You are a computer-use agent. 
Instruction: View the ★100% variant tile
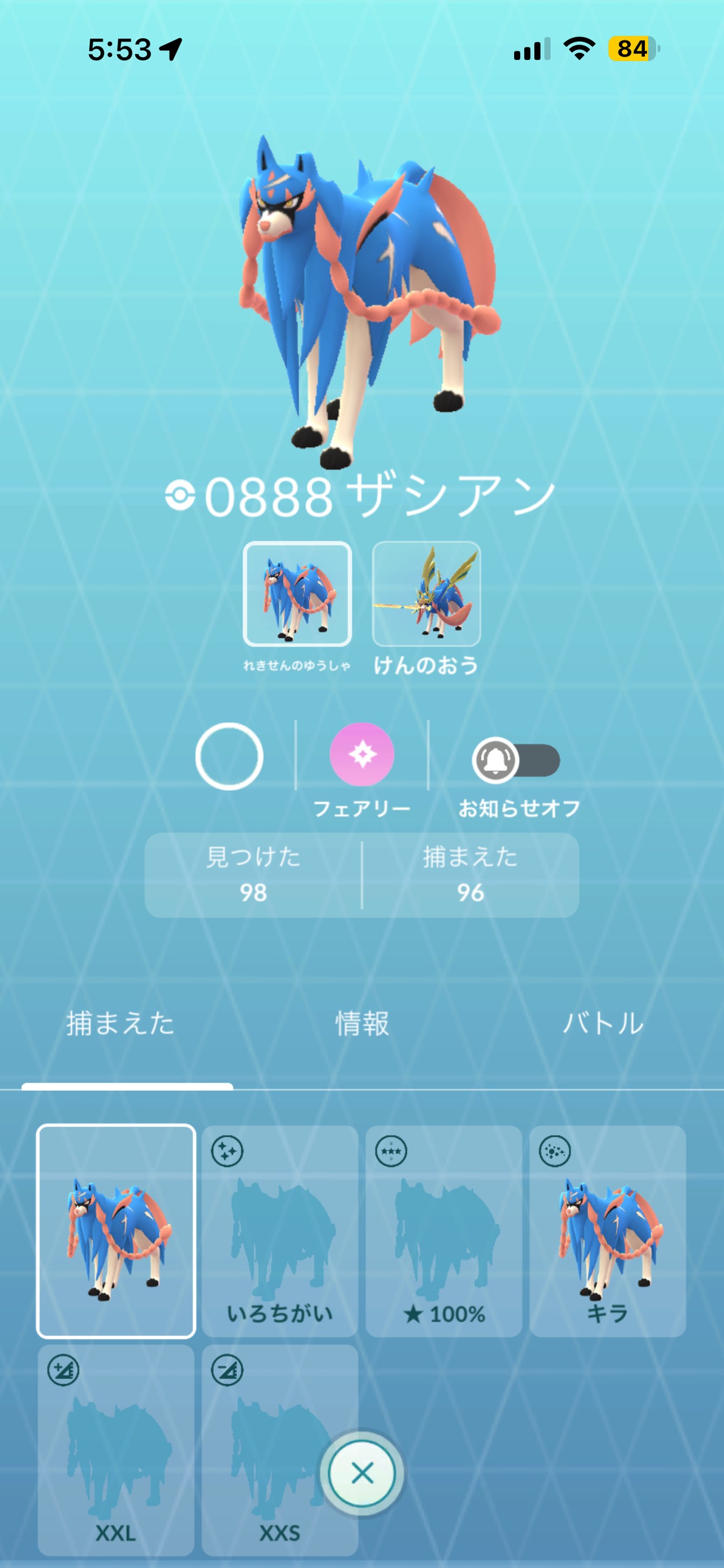(444, 1231)
